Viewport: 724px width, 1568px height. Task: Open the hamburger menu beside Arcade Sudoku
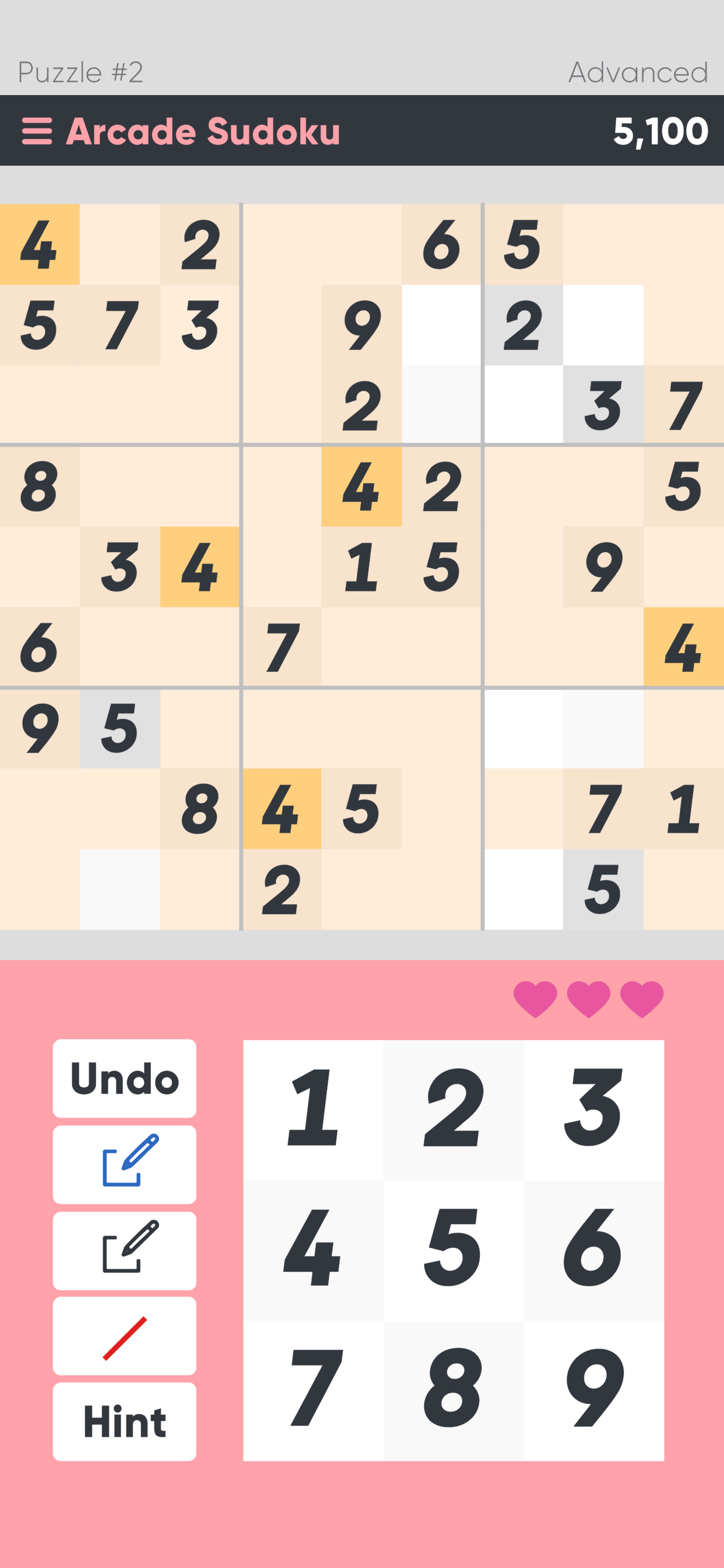(x=37, y=131)
